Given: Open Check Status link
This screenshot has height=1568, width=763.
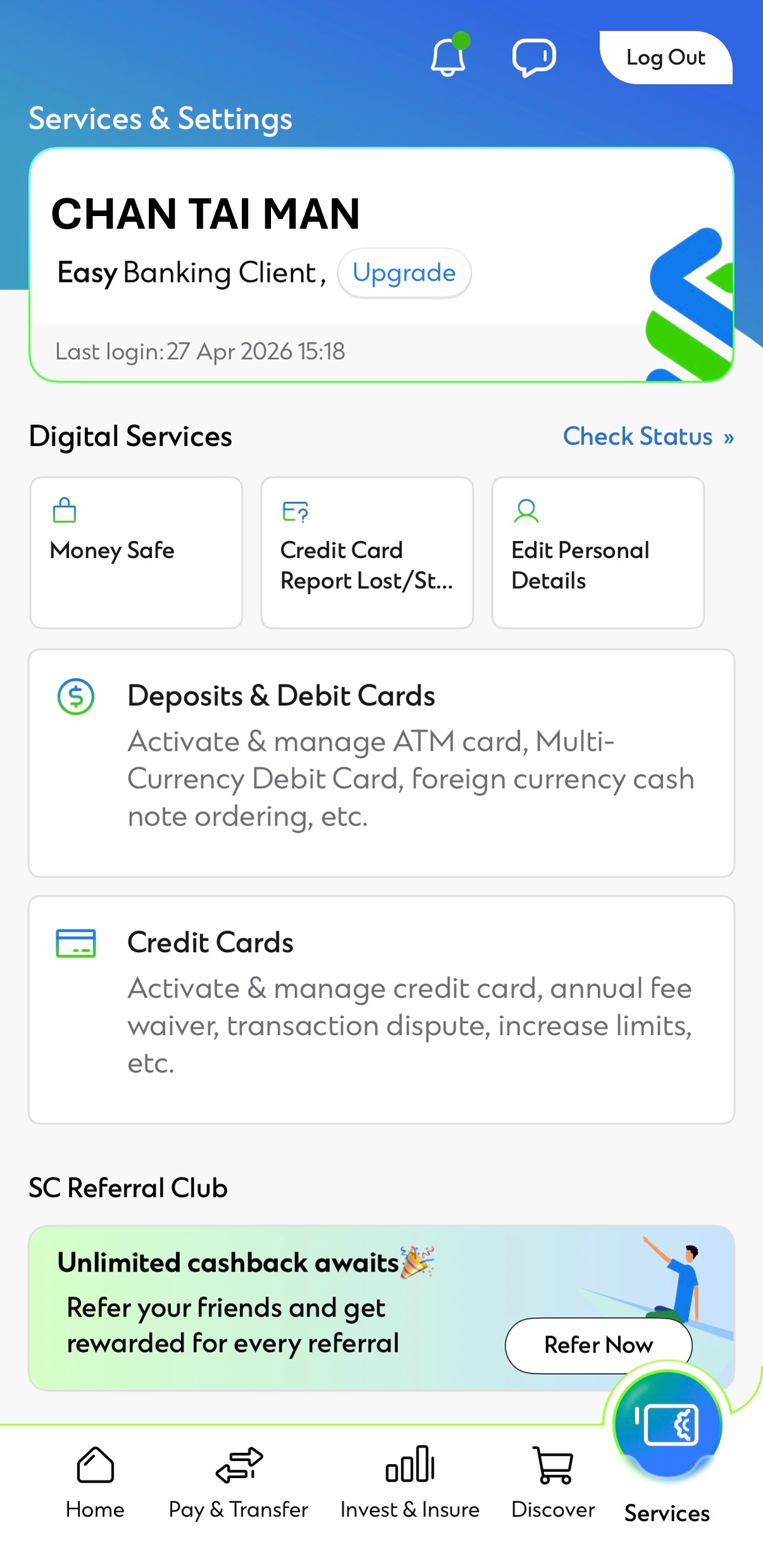Looking at the screenshot, I should pyautogui.click(x=648, y=437).
